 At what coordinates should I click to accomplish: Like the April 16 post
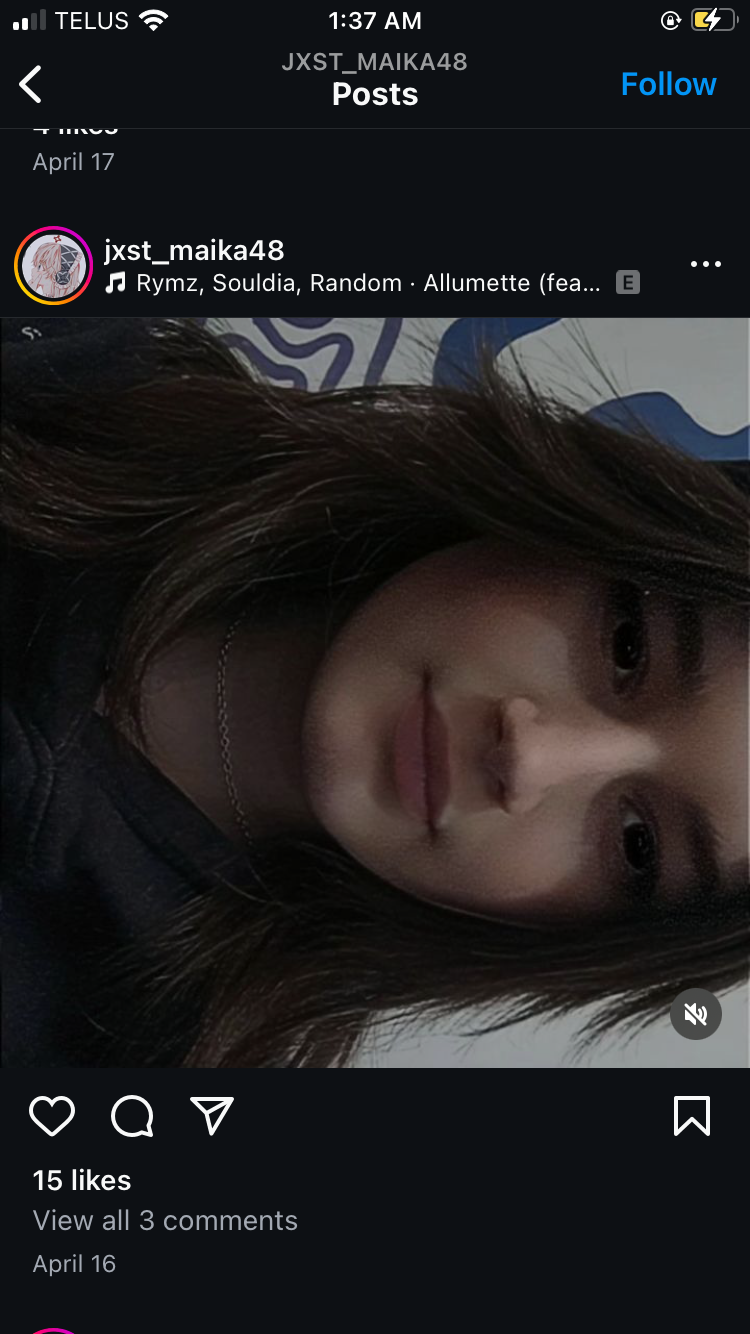[x=52, y=1116]
